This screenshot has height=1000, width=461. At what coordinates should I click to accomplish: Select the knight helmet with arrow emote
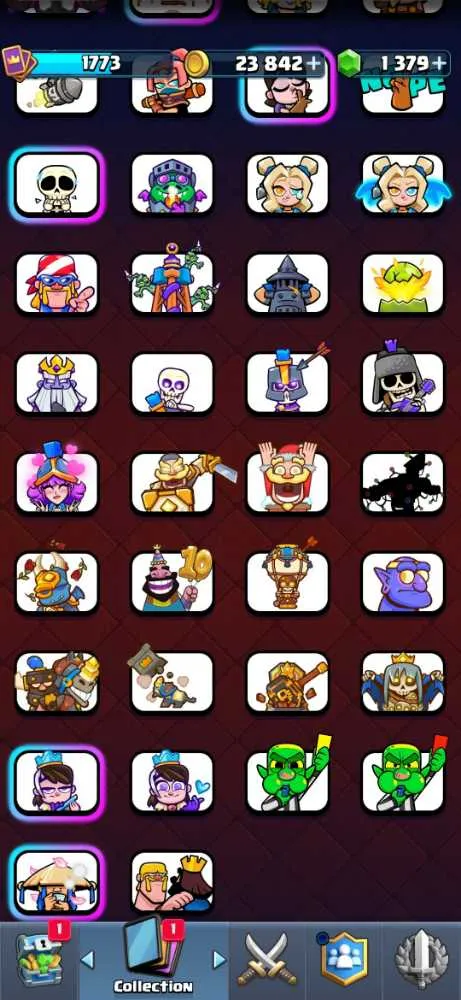click(288, 383)
